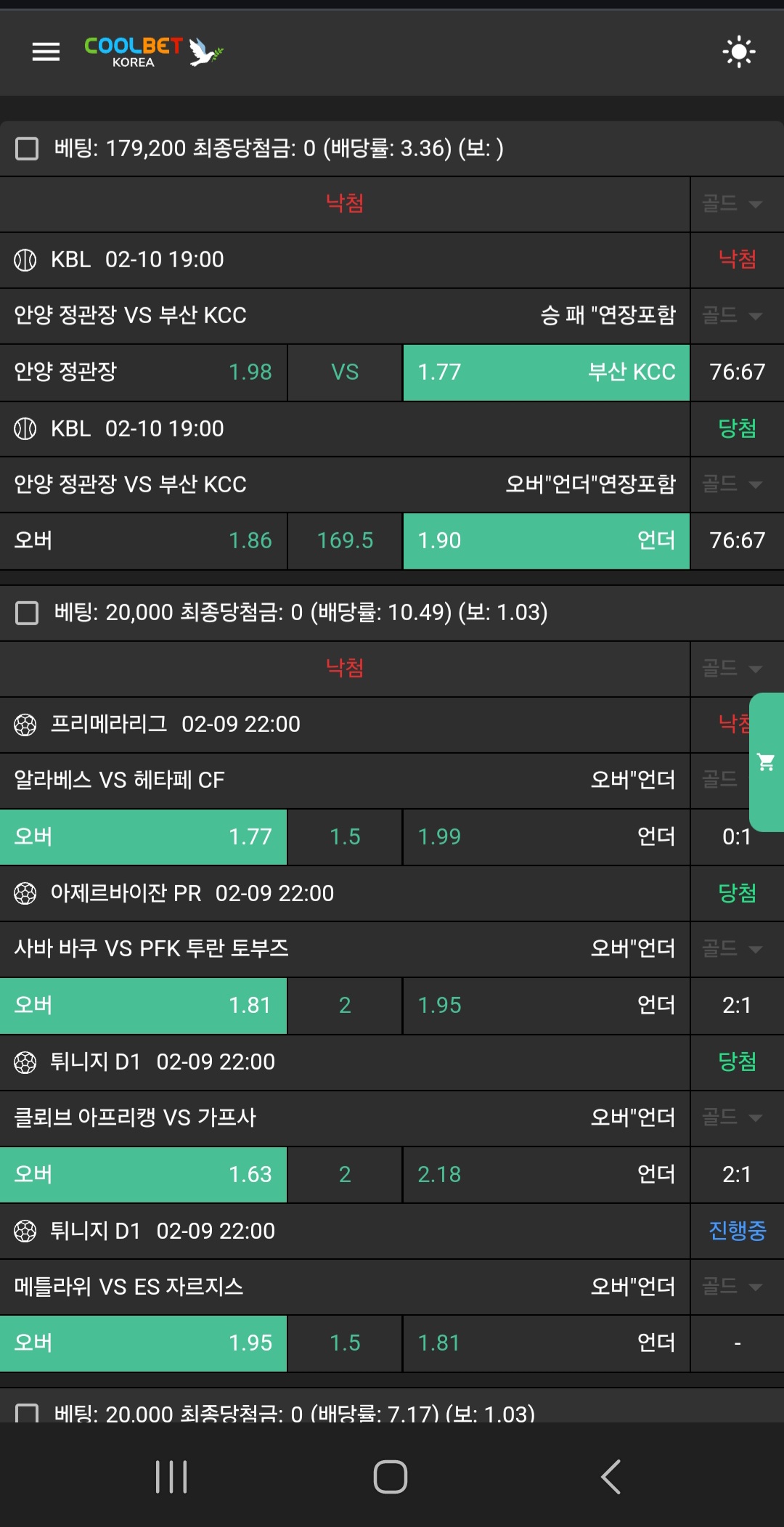784x1527 pixels.
Task: Check the box for the 179,200 bet
Action: click(x=27, y=149)
